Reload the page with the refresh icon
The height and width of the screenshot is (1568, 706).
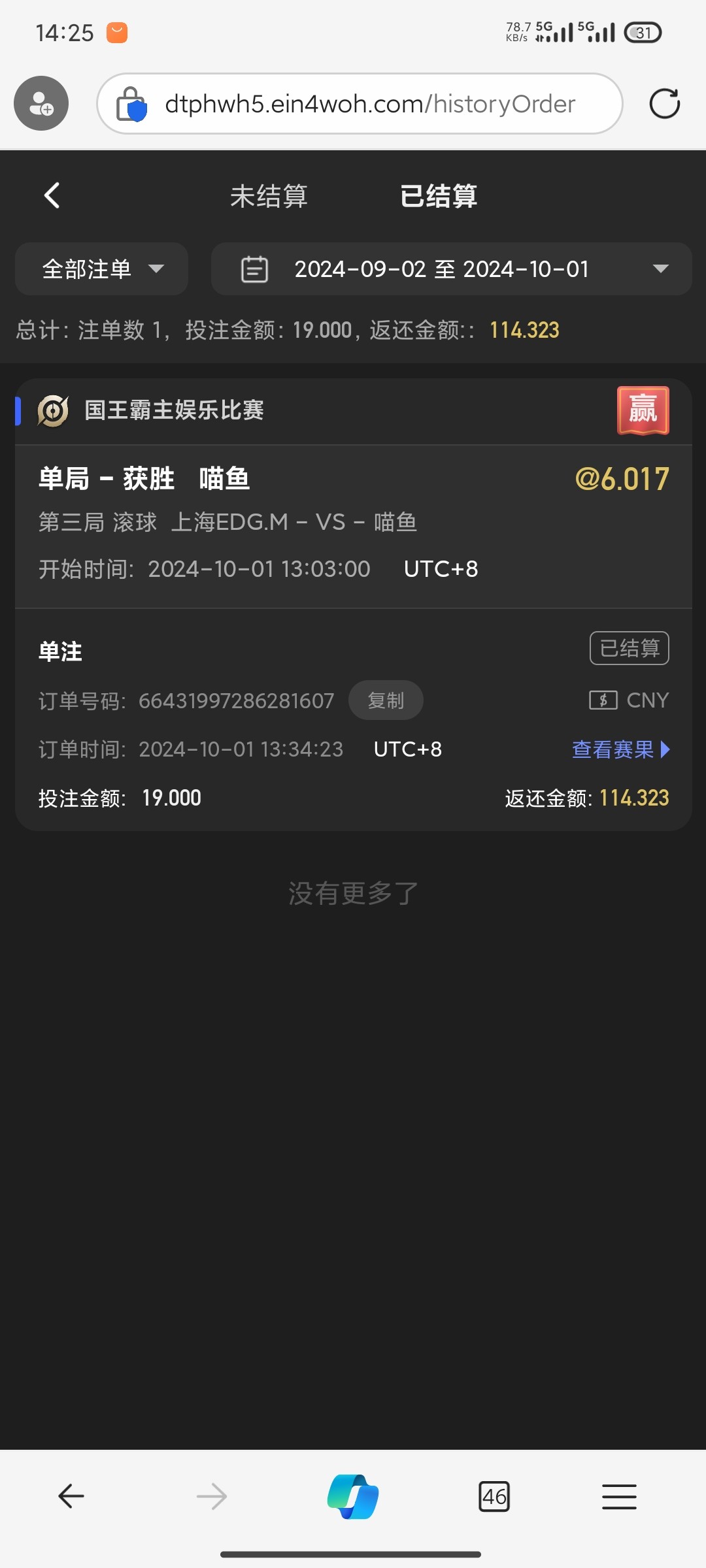pyautogui.click(x=665, y=103)
